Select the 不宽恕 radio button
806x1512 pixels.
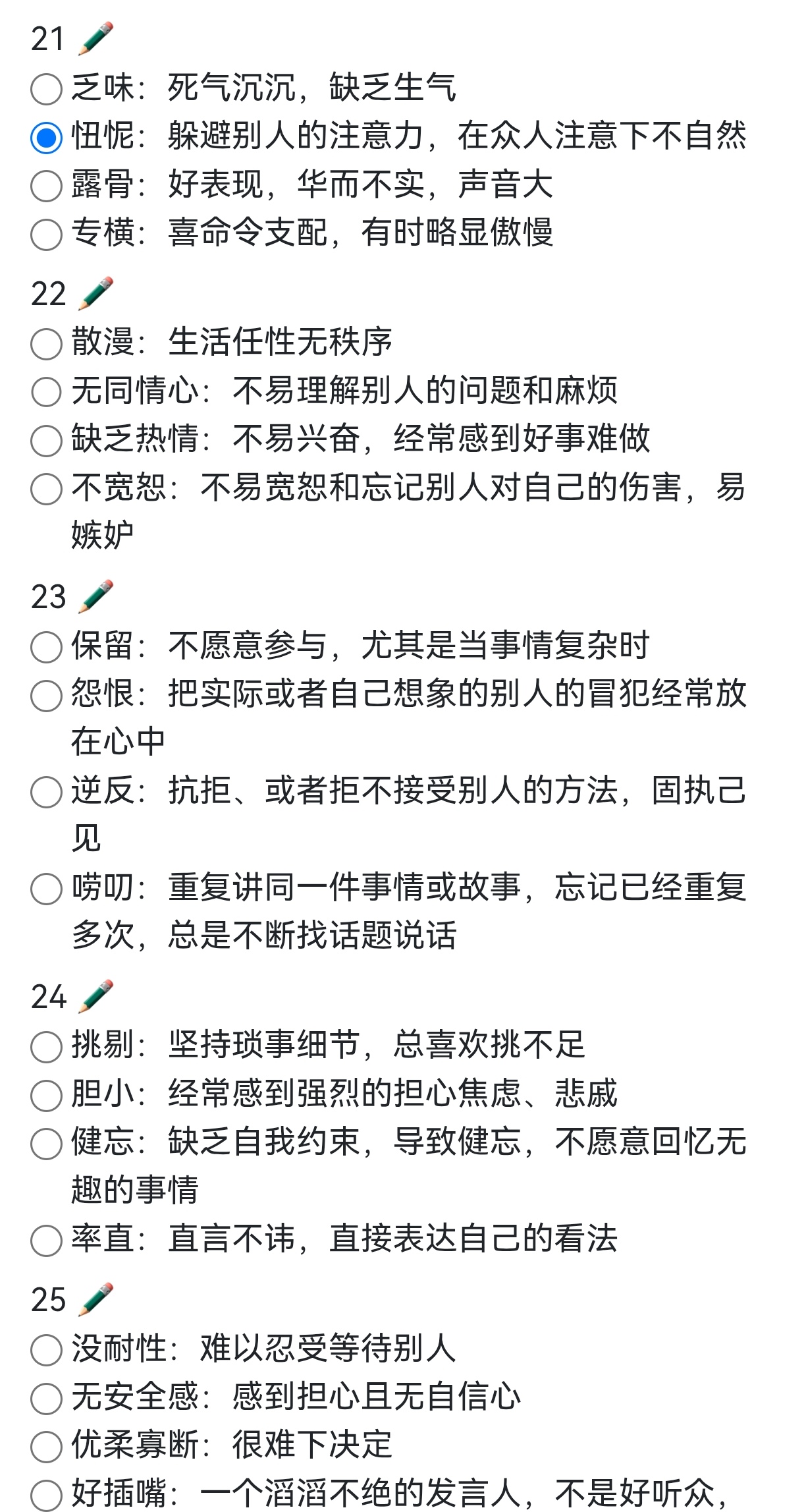(x=46, y=489)
